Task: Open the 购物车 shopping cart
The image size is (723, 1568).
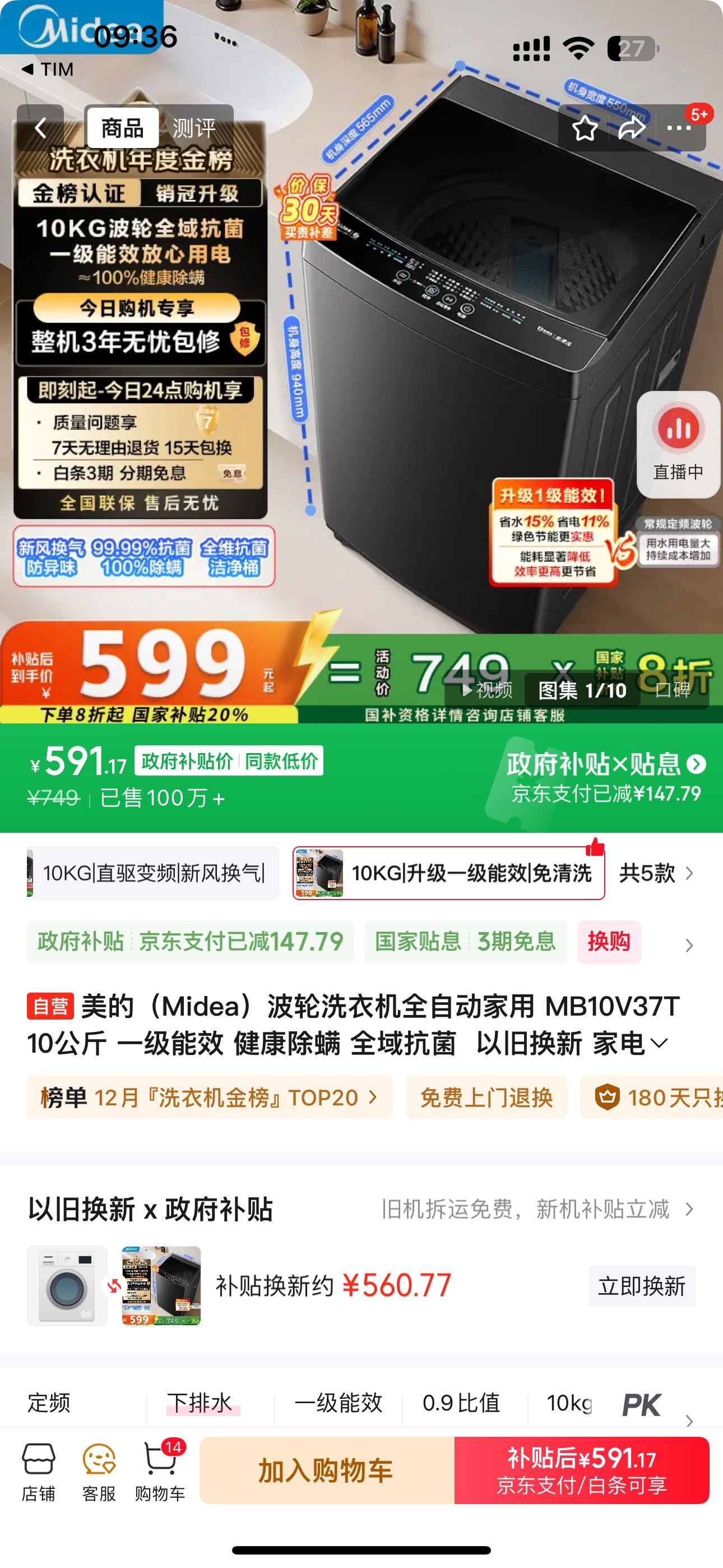Action: pos(160,1472)
